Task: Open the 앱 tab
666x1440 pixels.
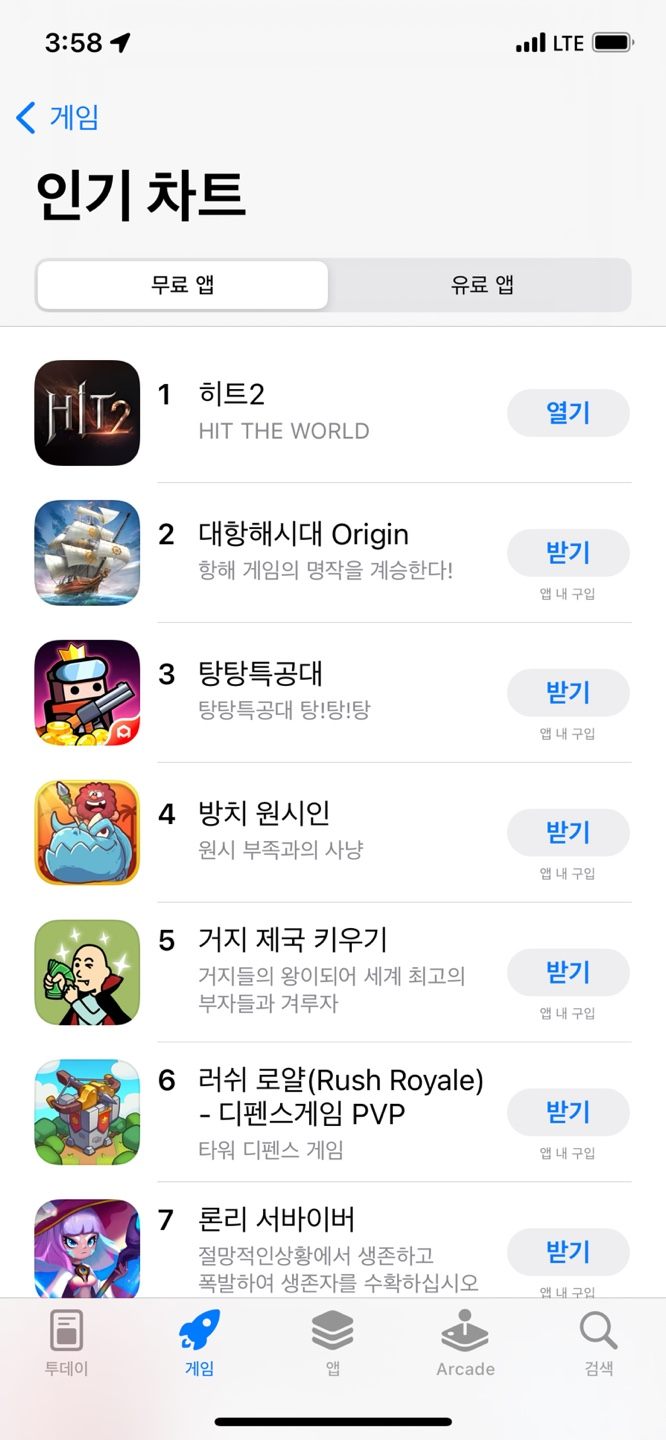Action: tap(333, 1344)
